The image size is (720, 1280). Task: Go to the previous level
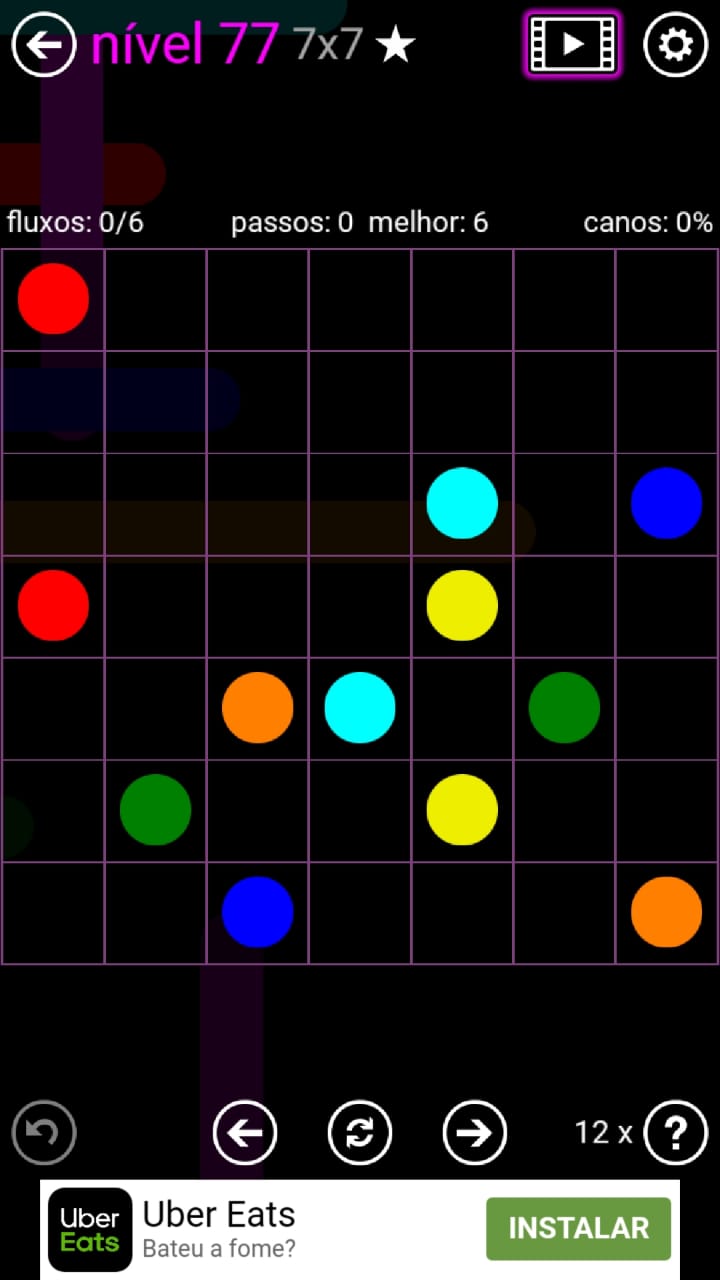pyautogui.click(x=245, y=1132)
